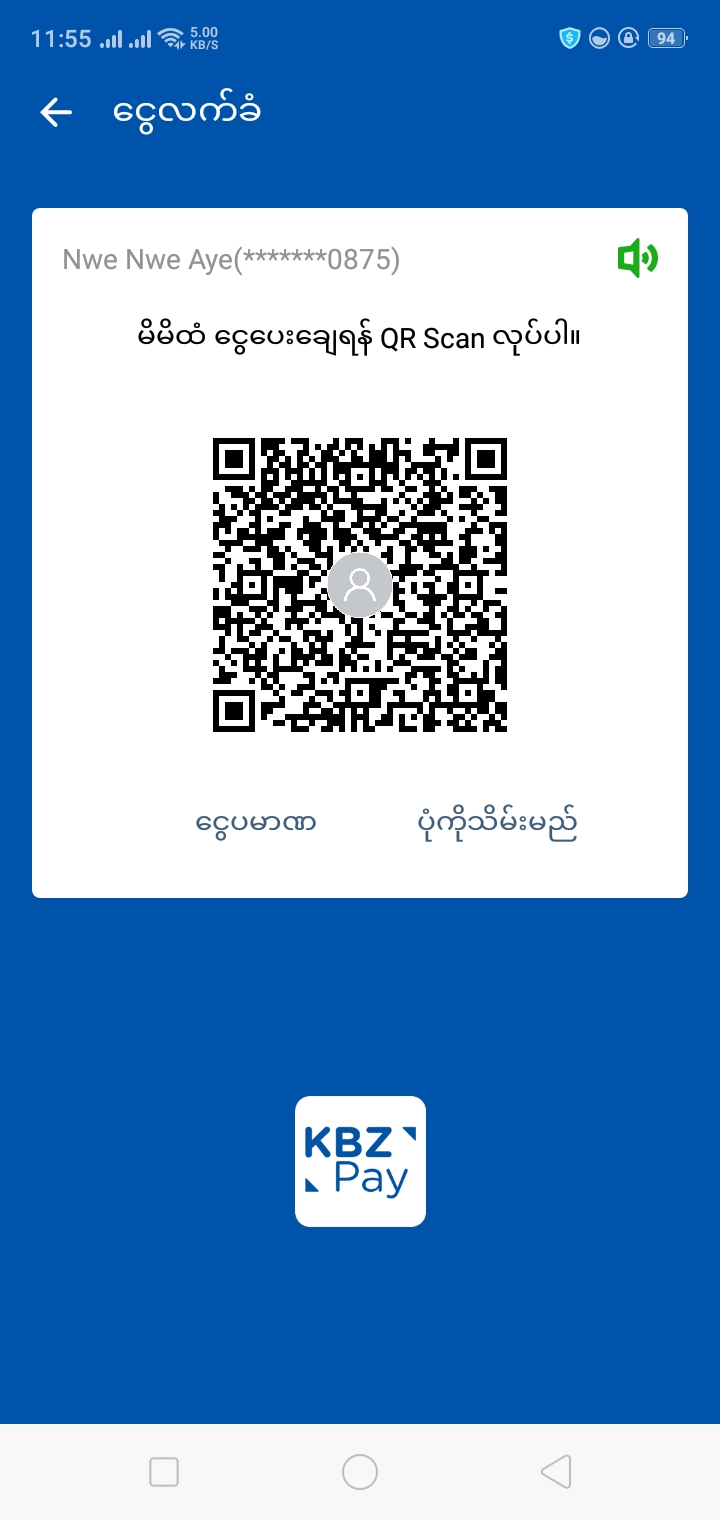Tap ပုံကိုသိမ်းမည် to save the QR image

tap(497, 823)
